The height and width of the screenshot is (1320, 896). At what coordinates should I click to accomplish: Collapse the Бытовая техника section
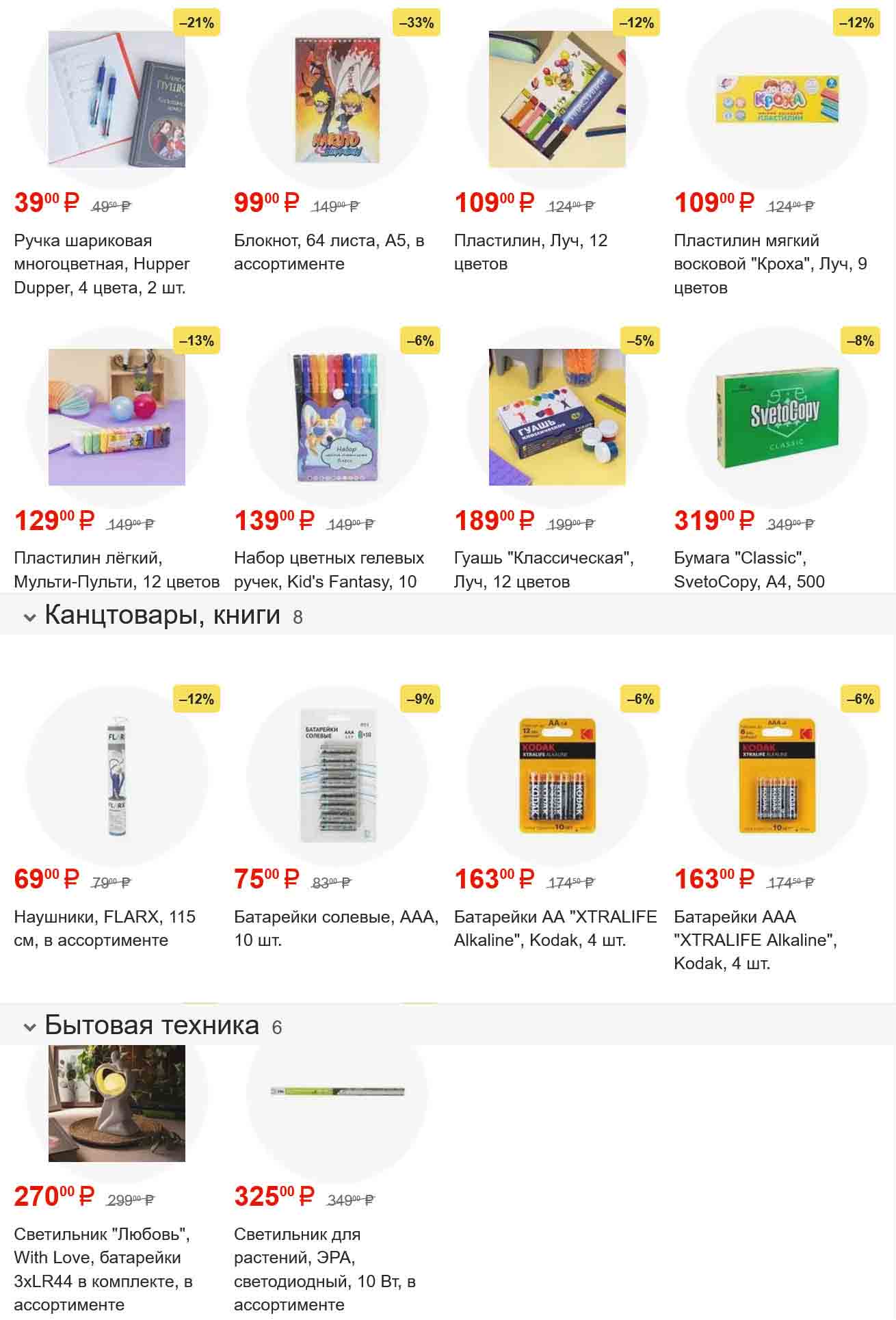coord(29,1027)
